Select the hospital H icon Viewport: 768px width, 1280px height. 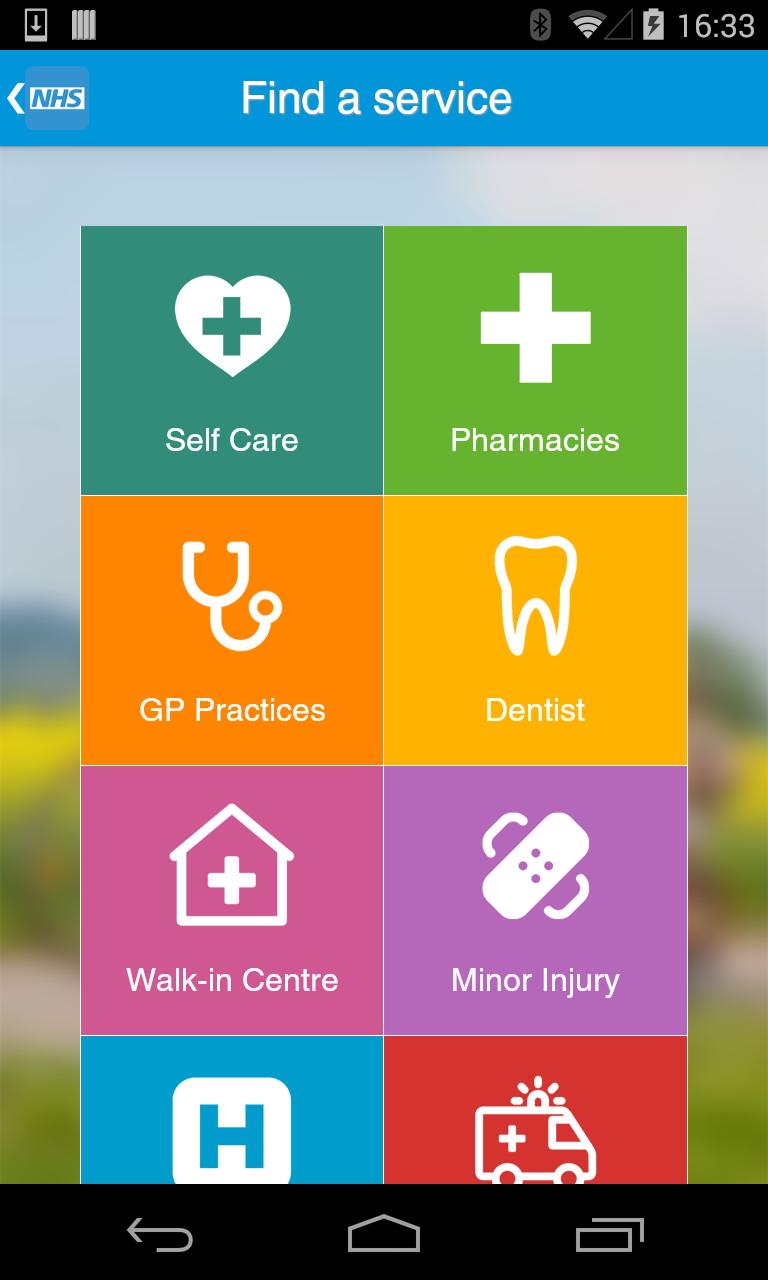coord(231,1130)
